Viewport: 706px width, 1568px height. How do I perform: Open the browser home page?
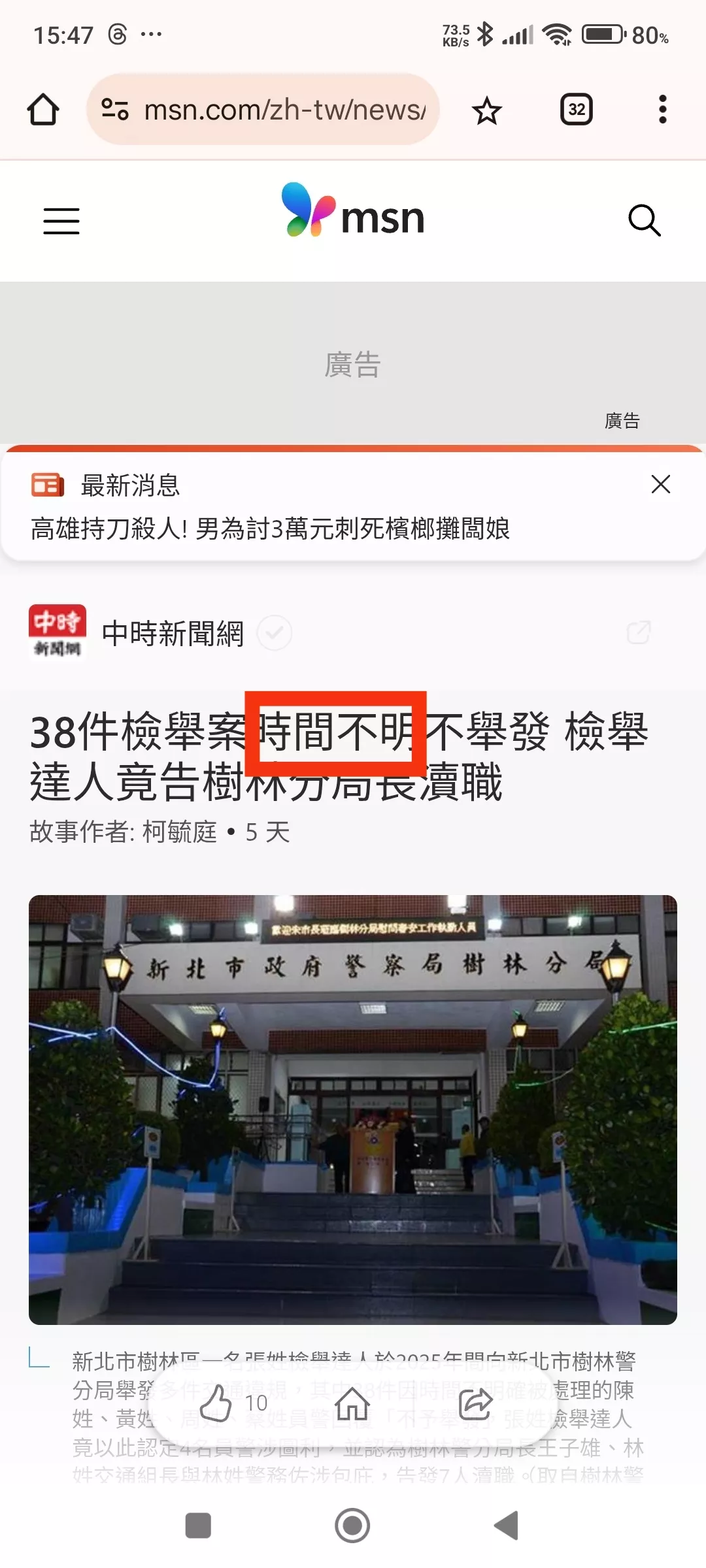pyautogui.click(x=43, y=109)
